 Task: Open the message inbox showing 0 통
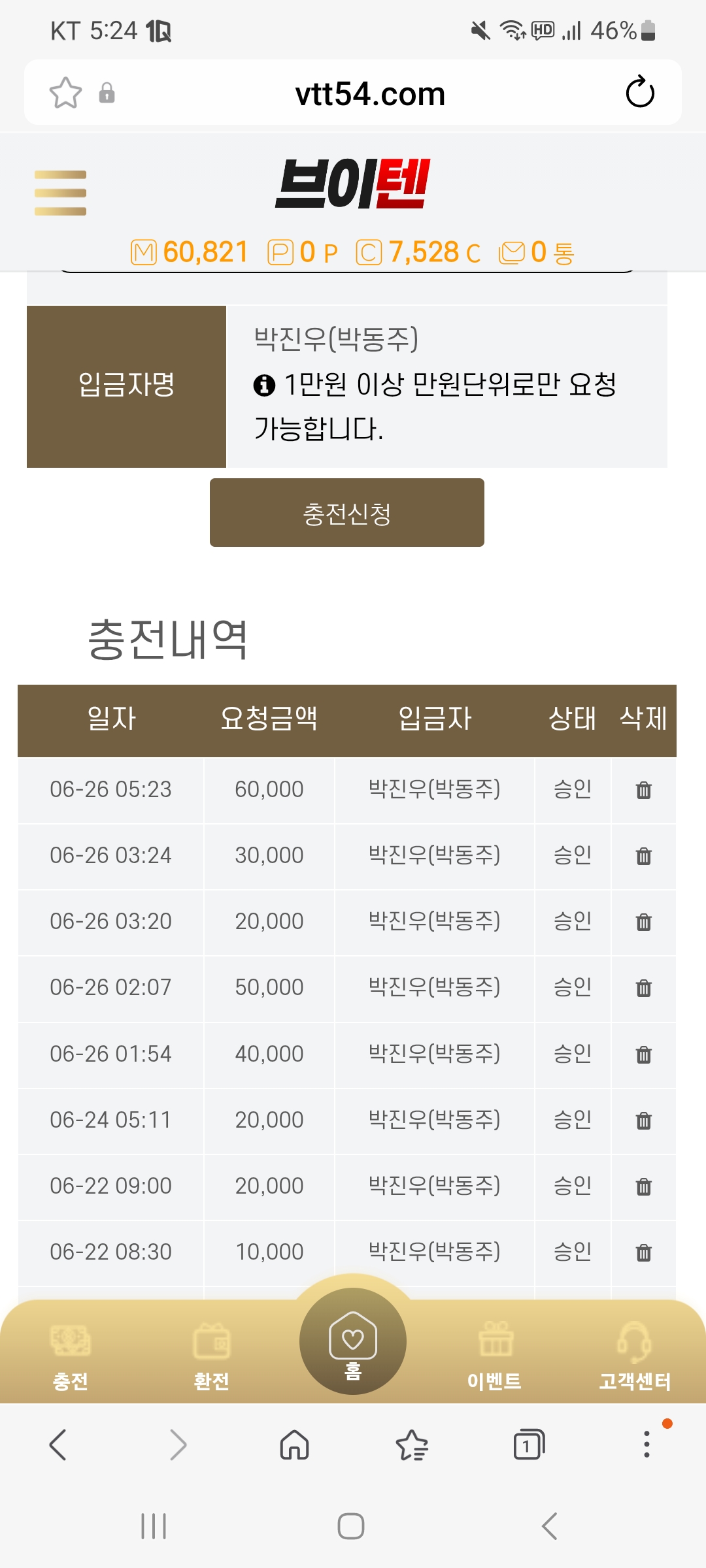(x=537, y=253)
